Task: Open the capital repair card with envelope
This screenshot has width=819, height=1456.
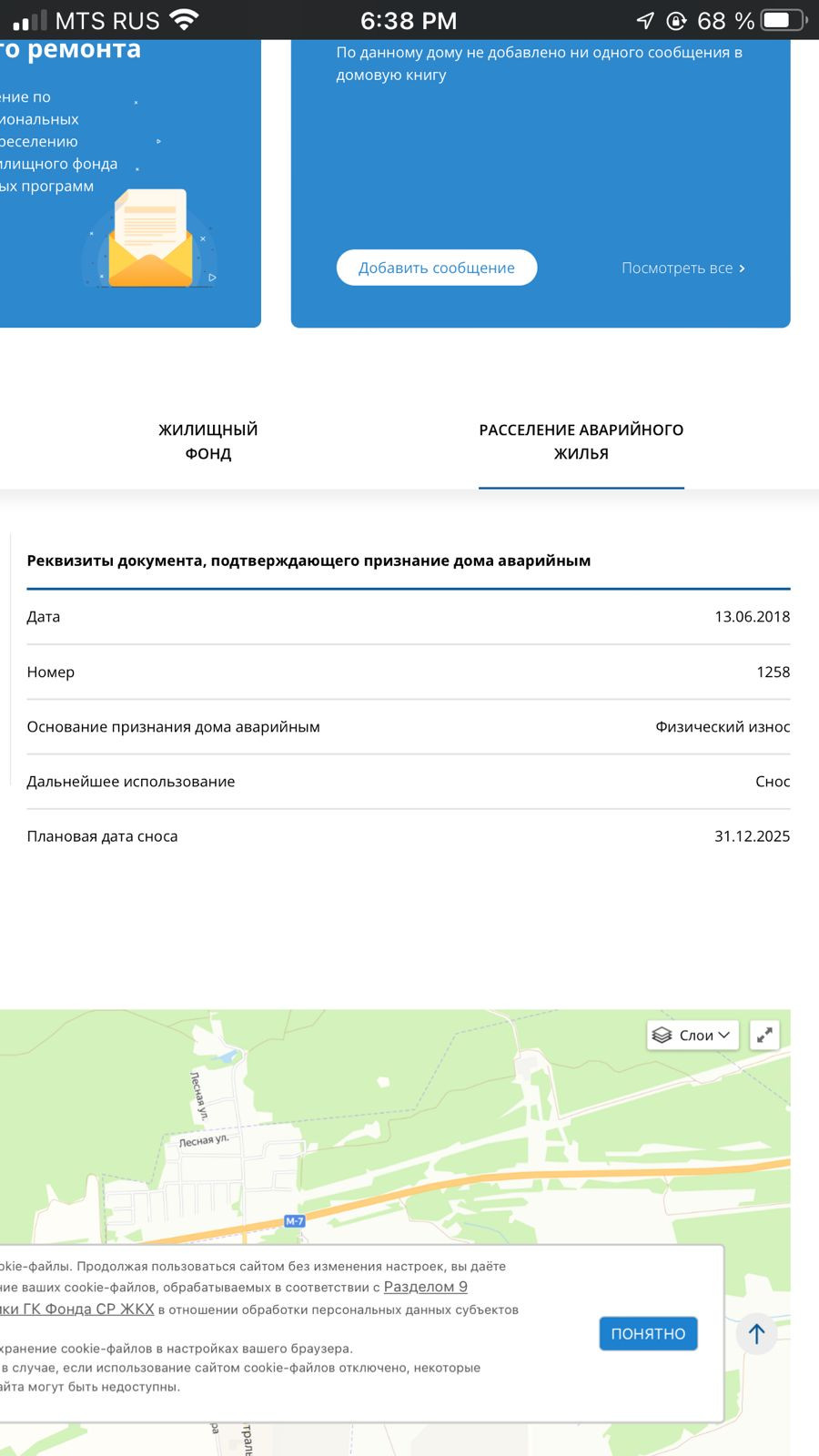Action: (130, 183)
